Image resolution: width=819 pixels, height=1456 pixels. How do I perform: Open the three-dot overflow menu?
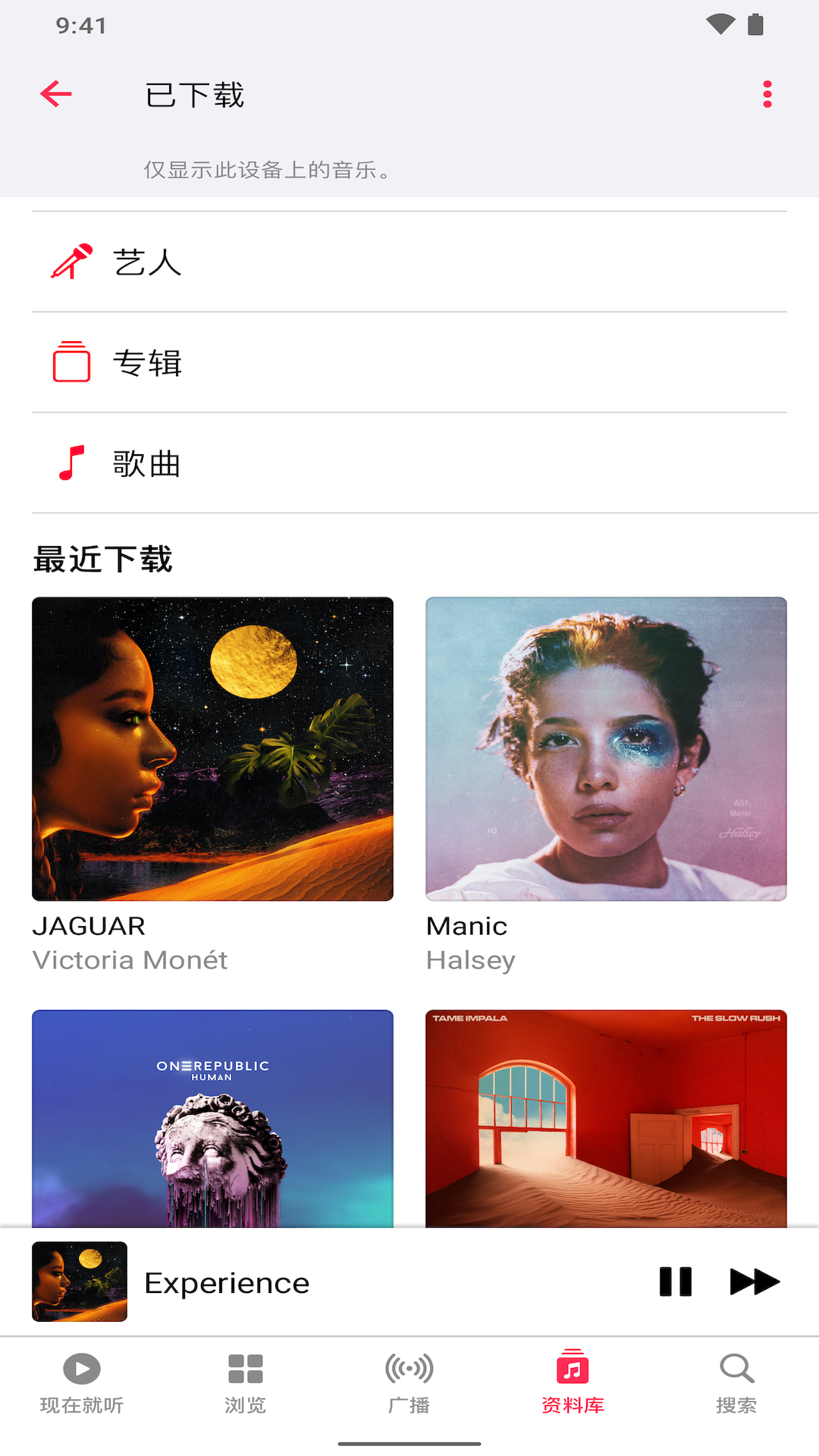click(x=767, y=94)
